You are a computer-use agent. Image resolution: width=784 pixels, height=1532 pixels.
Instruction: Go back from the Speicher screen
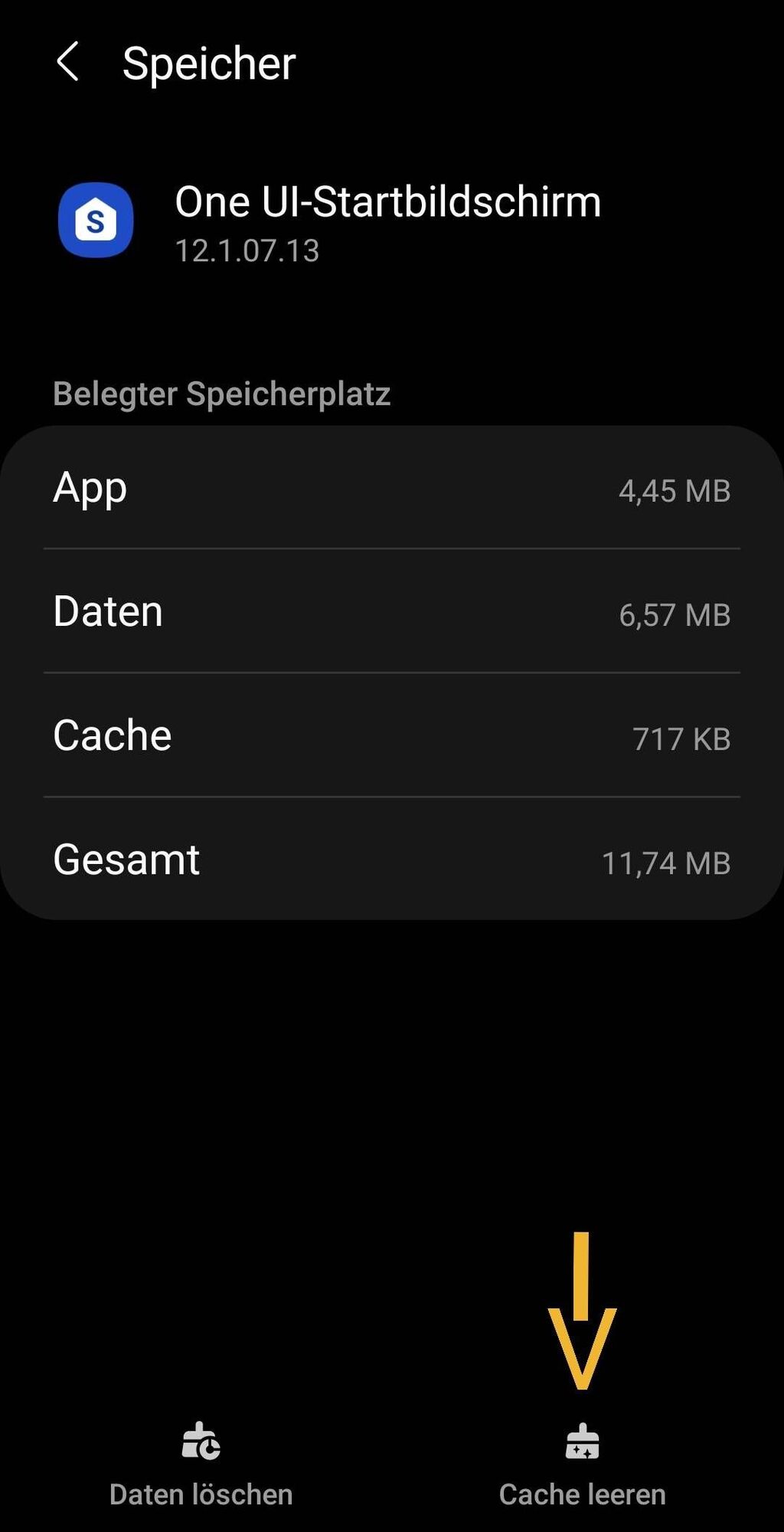point(67,62)
